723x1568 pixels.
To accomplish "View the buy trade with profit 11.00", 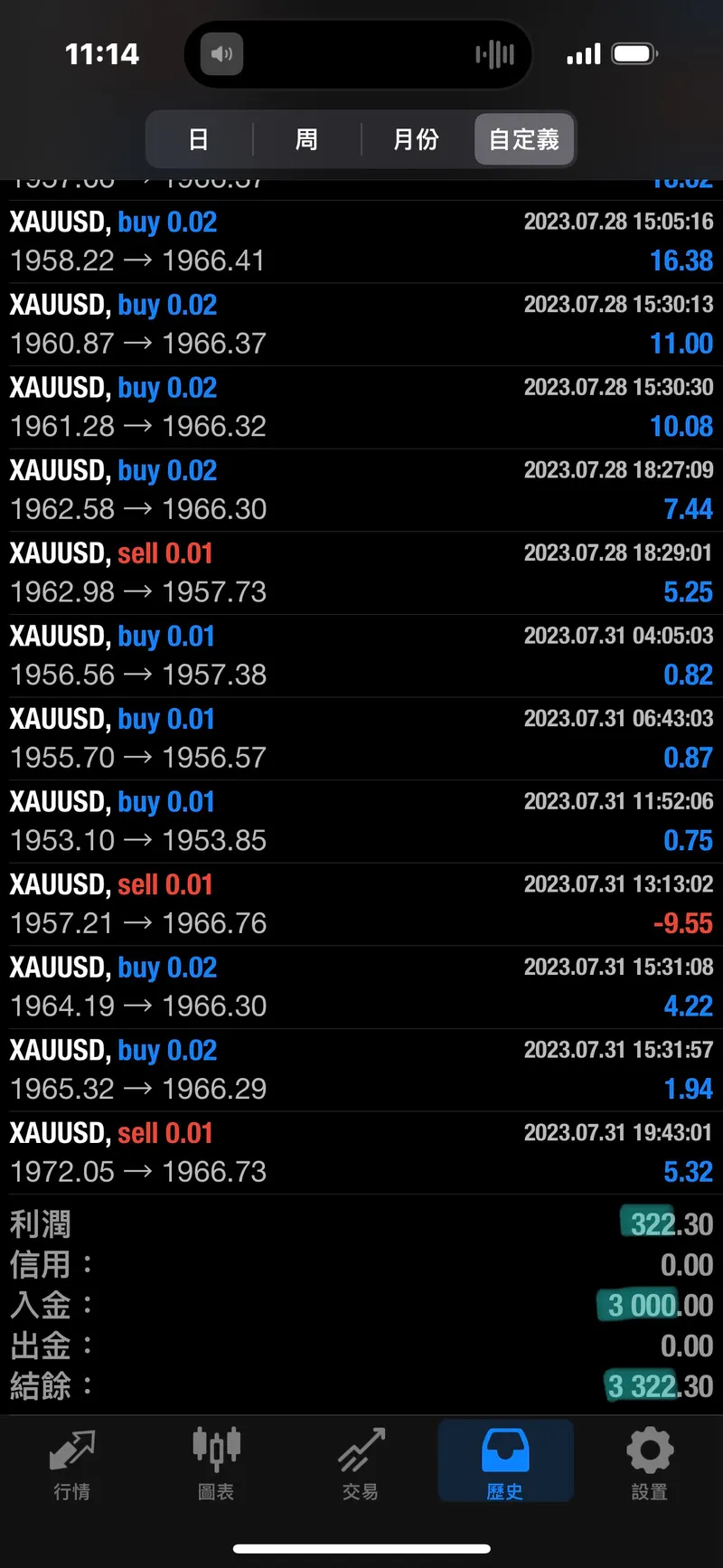I will (361, 325).
